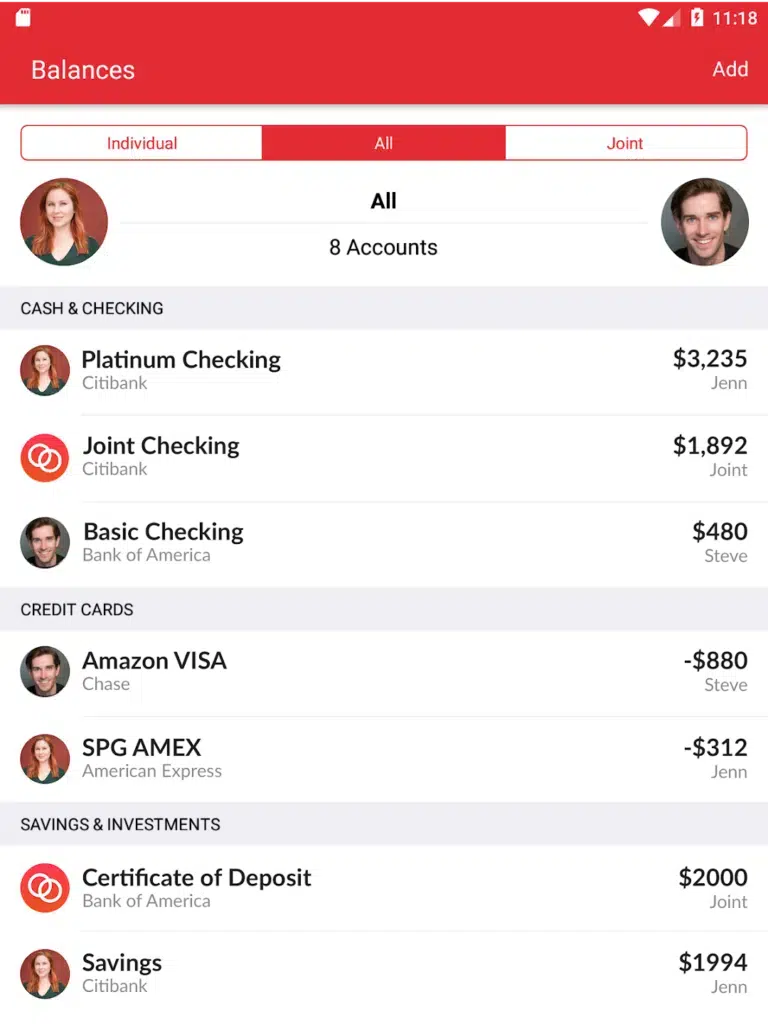Tap the Certificate of Deposit joint icon
The width and height of the screenshot is (768, 1024).
(x=44, y=887)
